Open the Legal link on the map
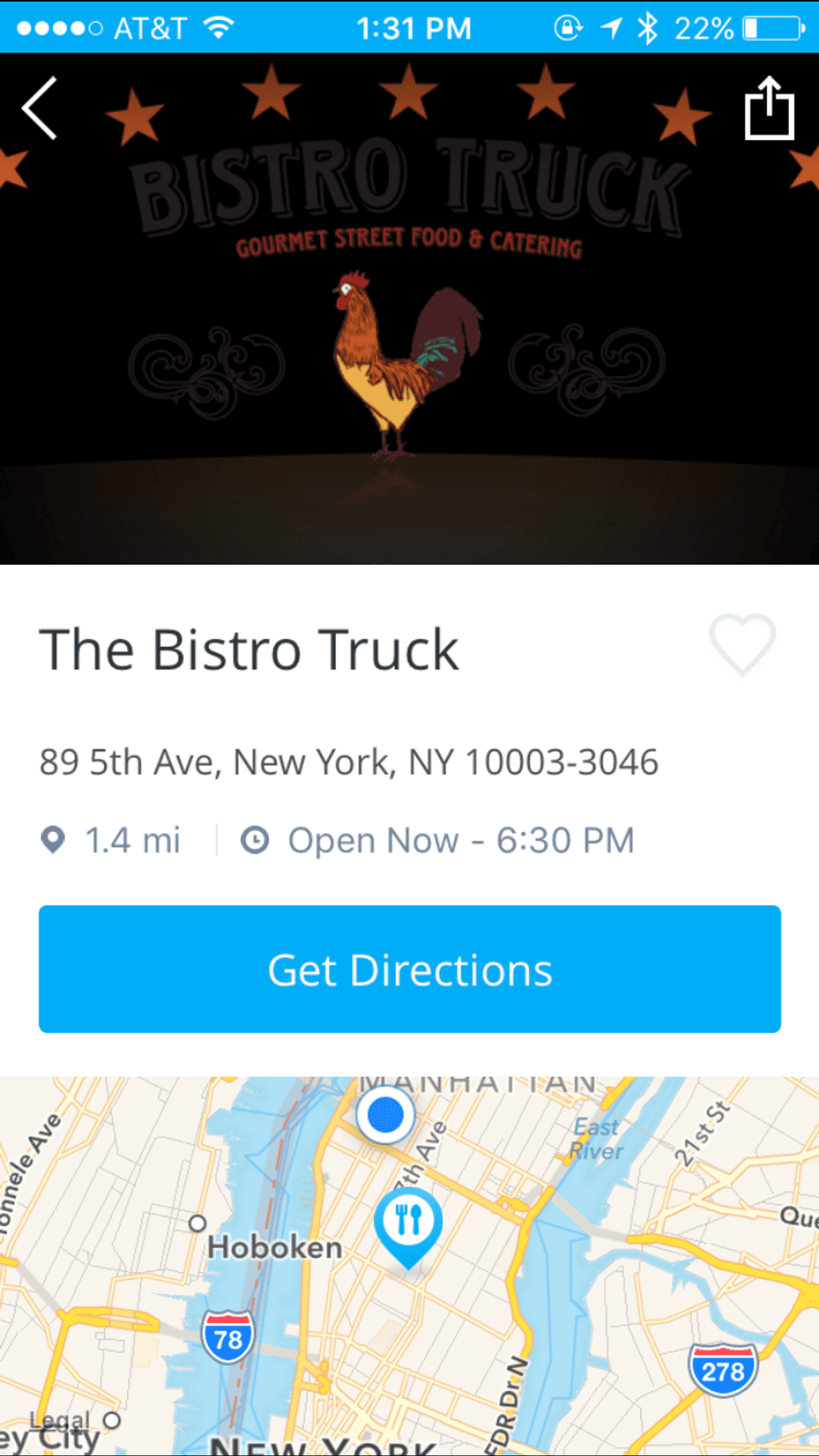The height and width of the screenshot is (1456, 819). (x=58, y=1420)
